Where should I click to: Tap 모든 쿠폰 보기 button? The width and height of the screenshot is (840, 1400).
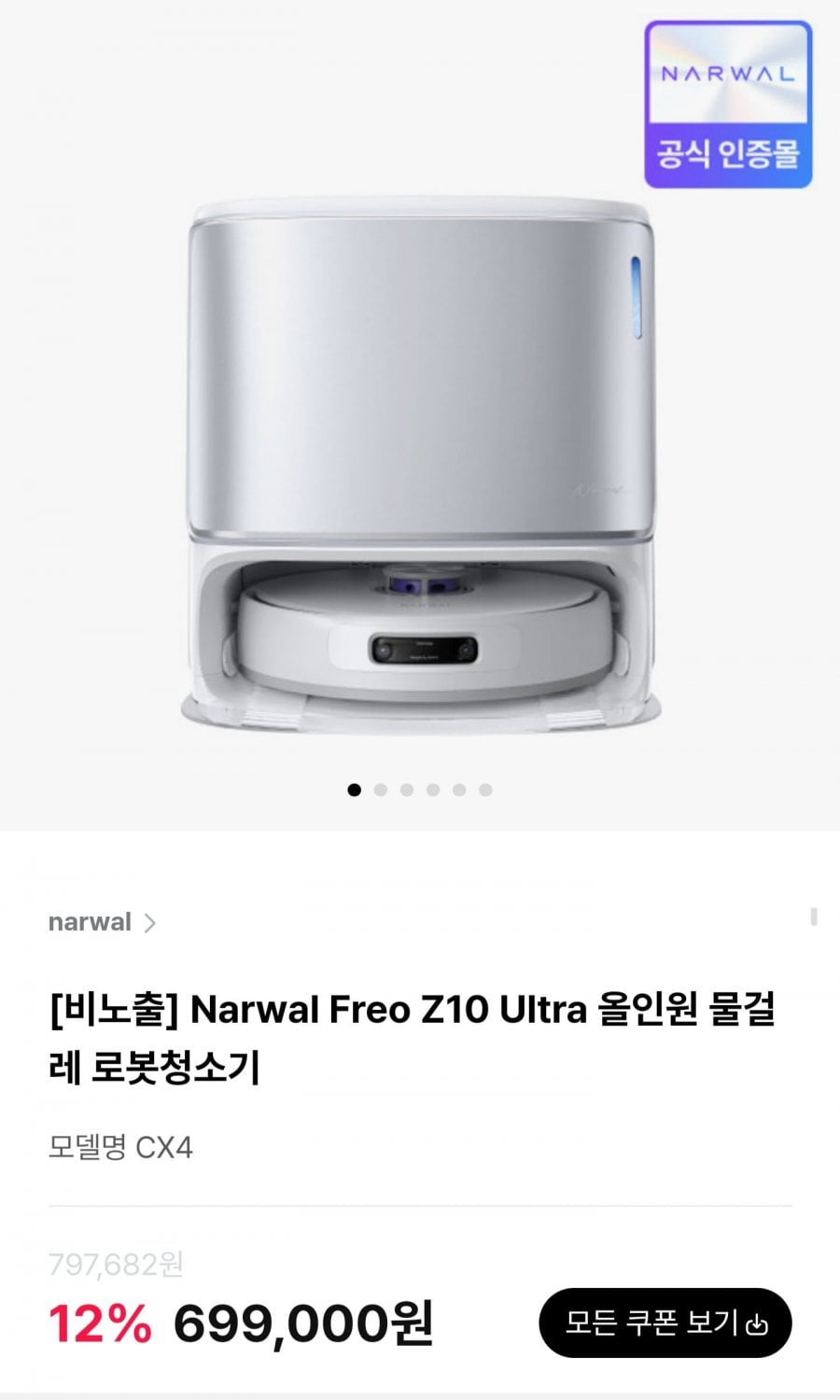coord(665,1323)
